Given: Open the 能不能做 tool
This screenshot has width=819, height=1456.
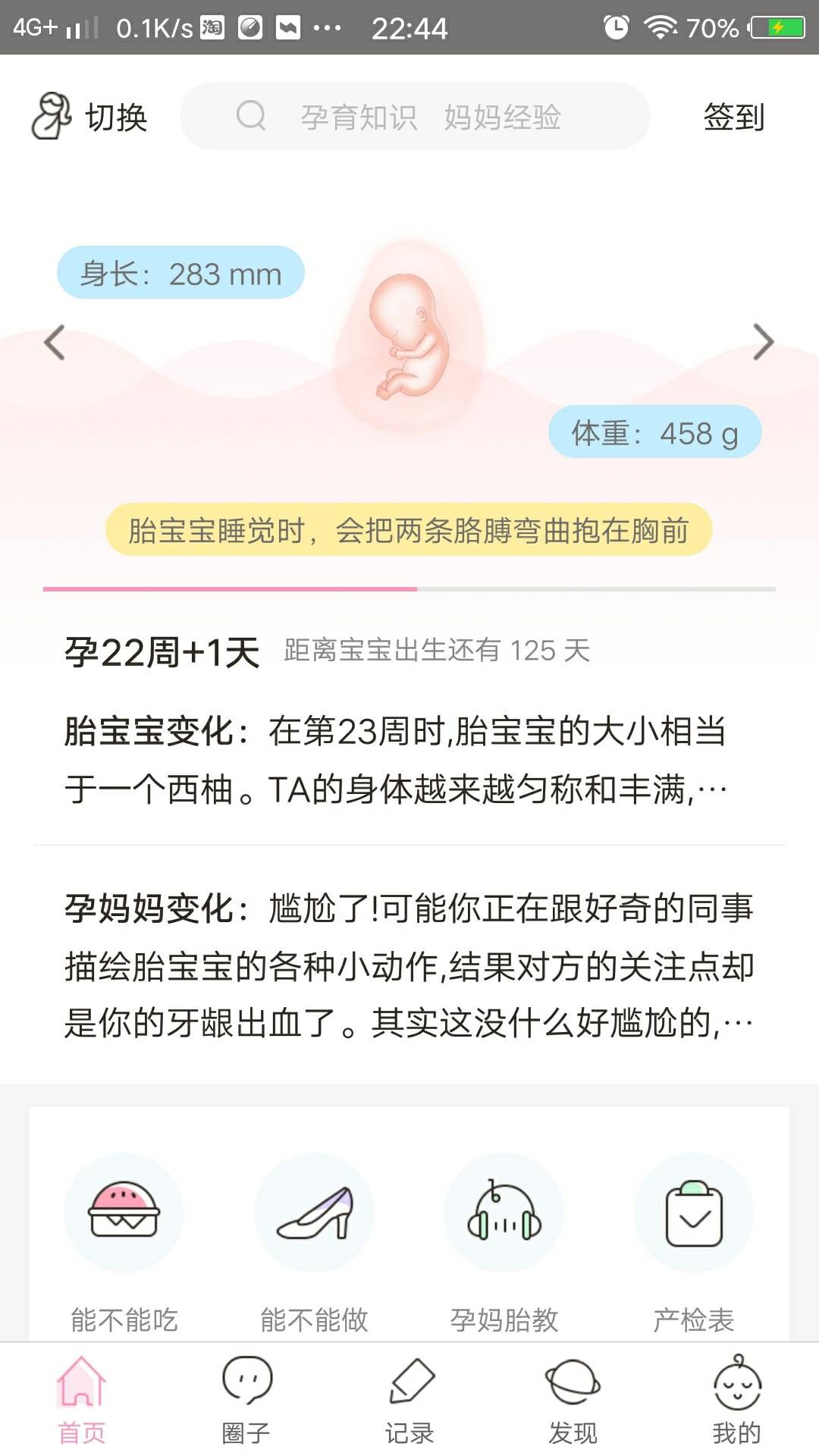Looking at the screenshot, I should coord(314,1242).
